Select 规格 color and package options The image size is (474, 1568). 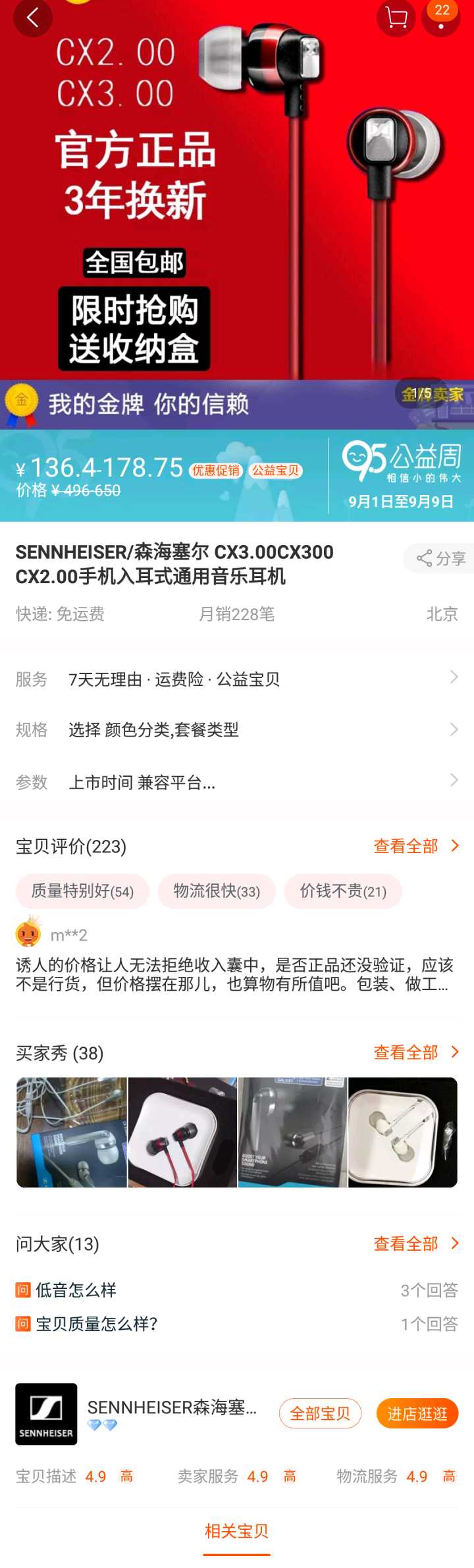237,729
